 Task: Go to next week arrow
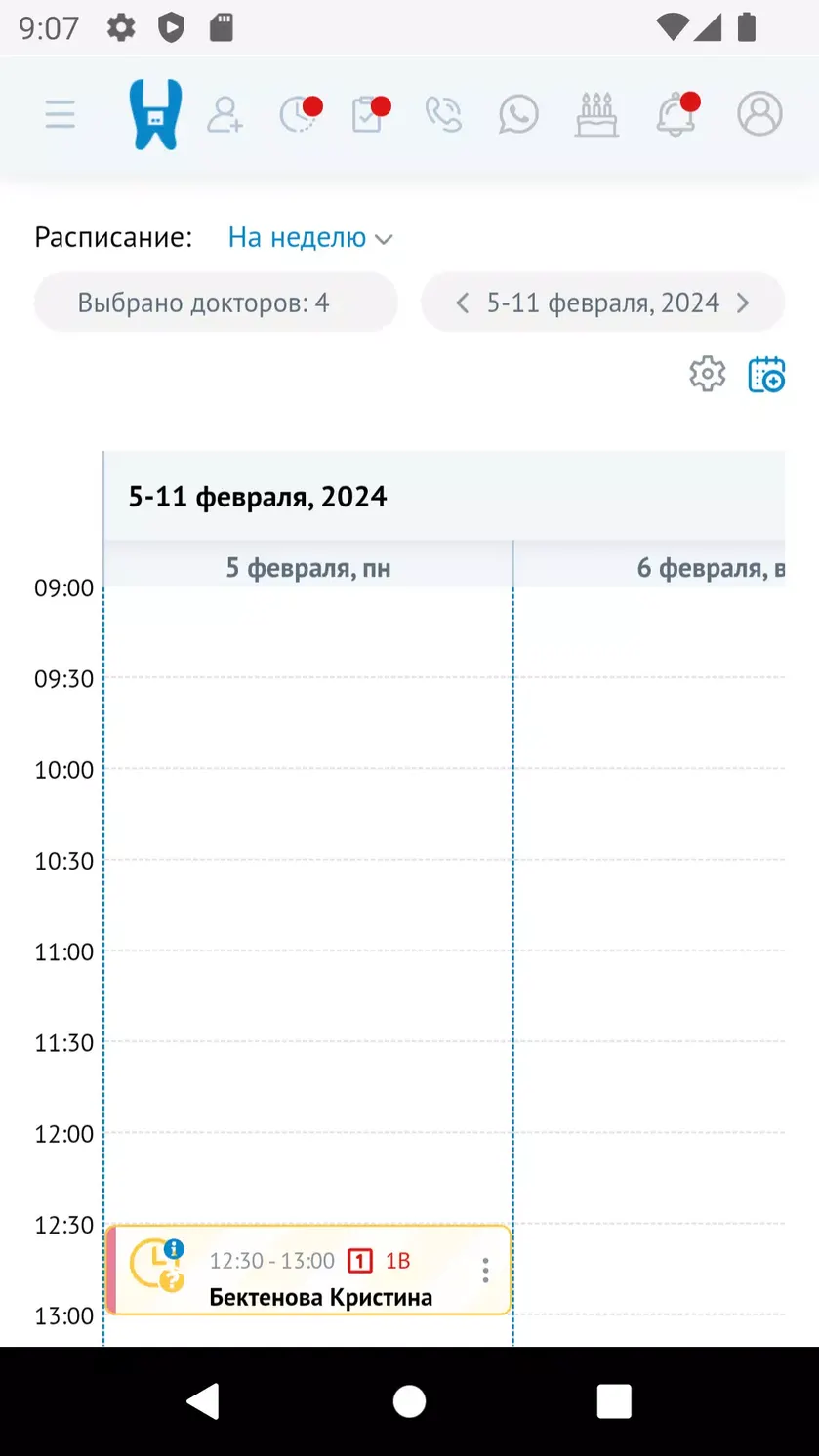pos(743,303)
